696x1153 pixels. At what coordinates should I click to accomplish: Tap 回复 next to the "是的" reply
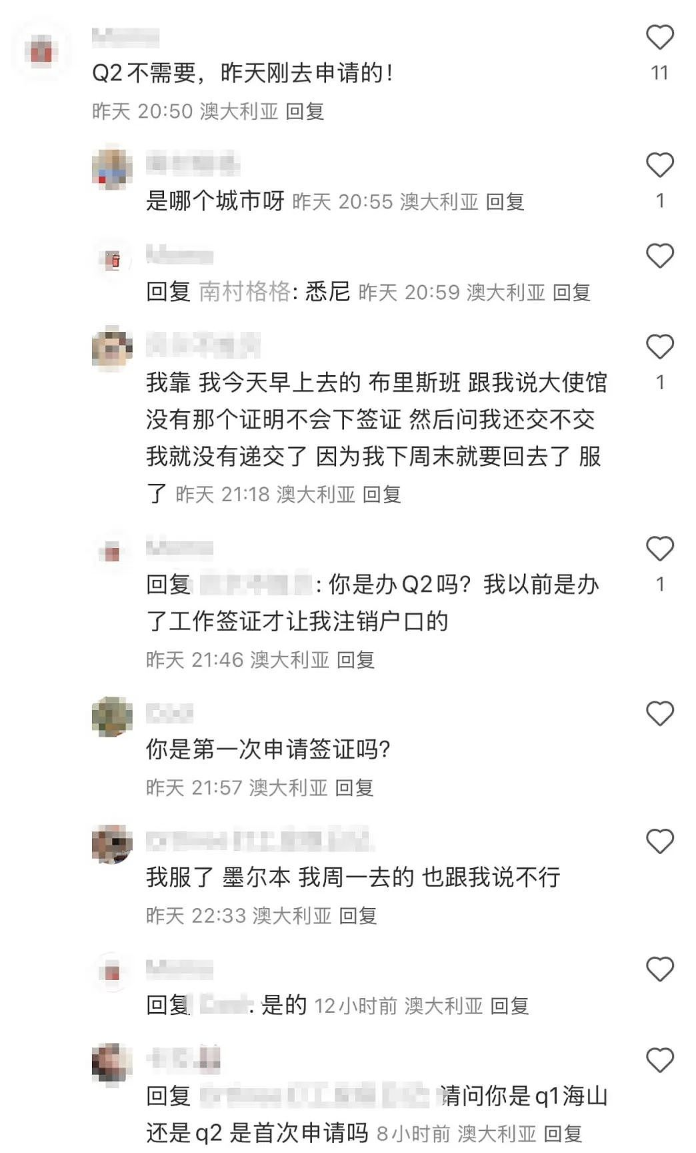[x=509, y=1005]
